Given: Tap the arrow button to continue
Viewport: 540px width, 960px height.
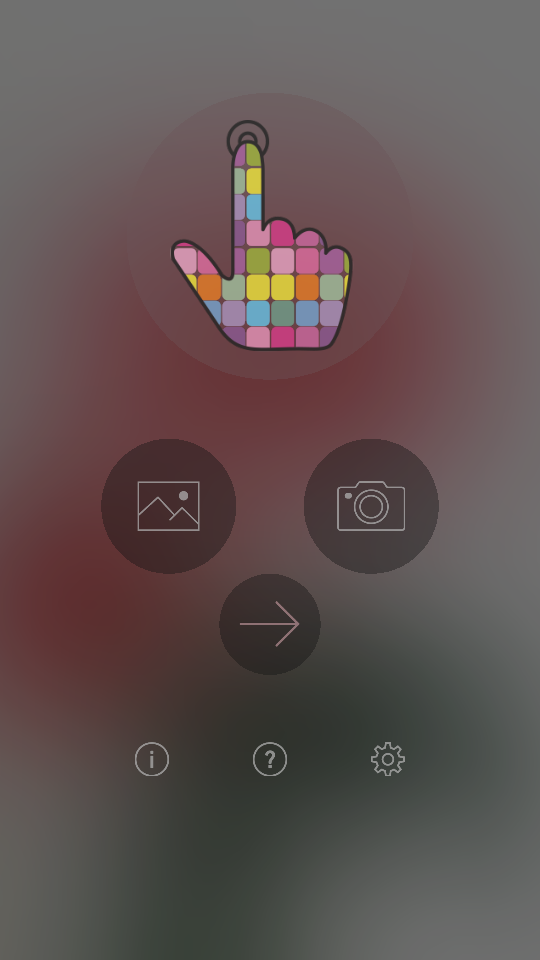Looking at the screenshot, I should tap(270, 624).
